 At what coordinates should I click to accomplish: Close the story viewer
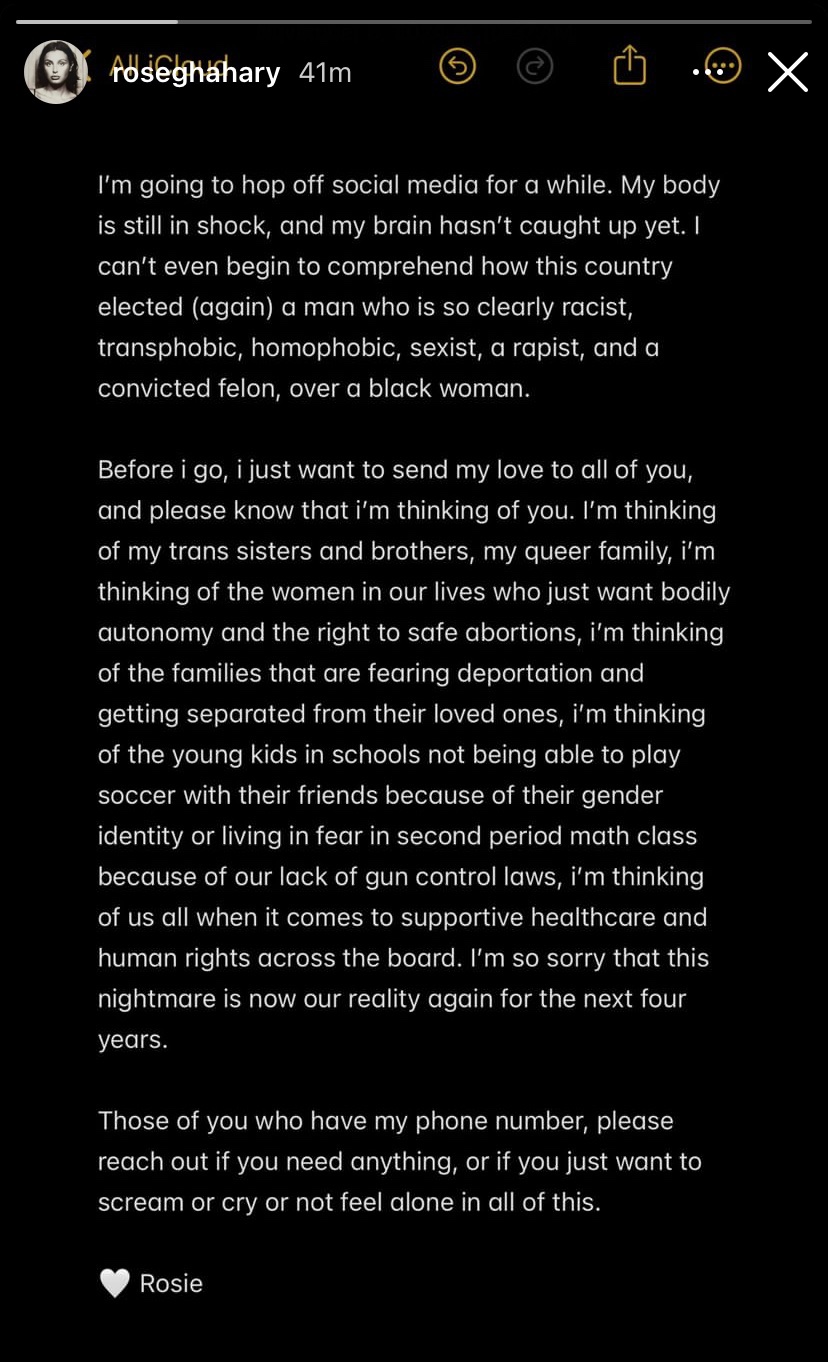(787, 72)
